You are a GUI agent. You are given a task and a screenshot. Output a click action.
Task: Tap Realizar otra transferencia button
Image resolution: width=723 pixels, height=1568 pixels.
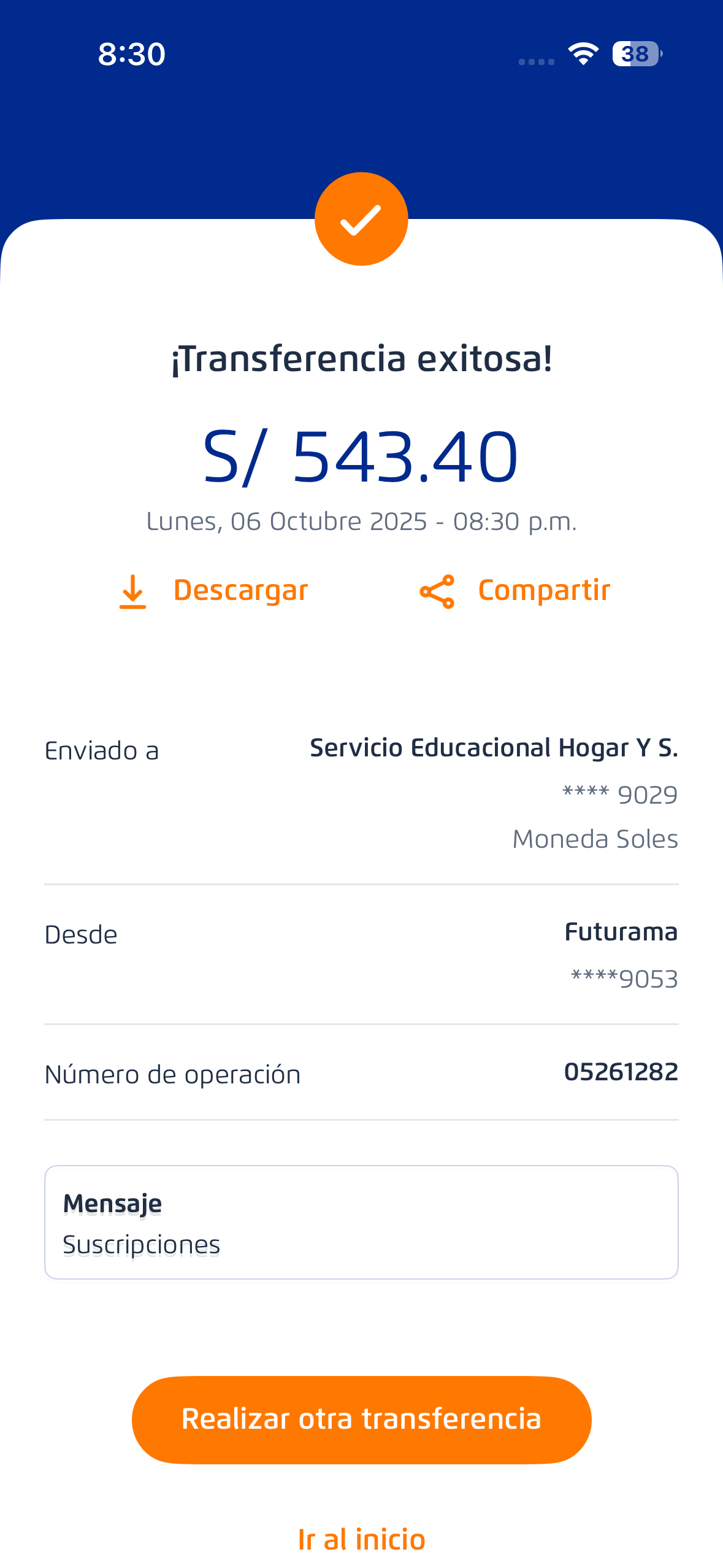[361, 1419]
